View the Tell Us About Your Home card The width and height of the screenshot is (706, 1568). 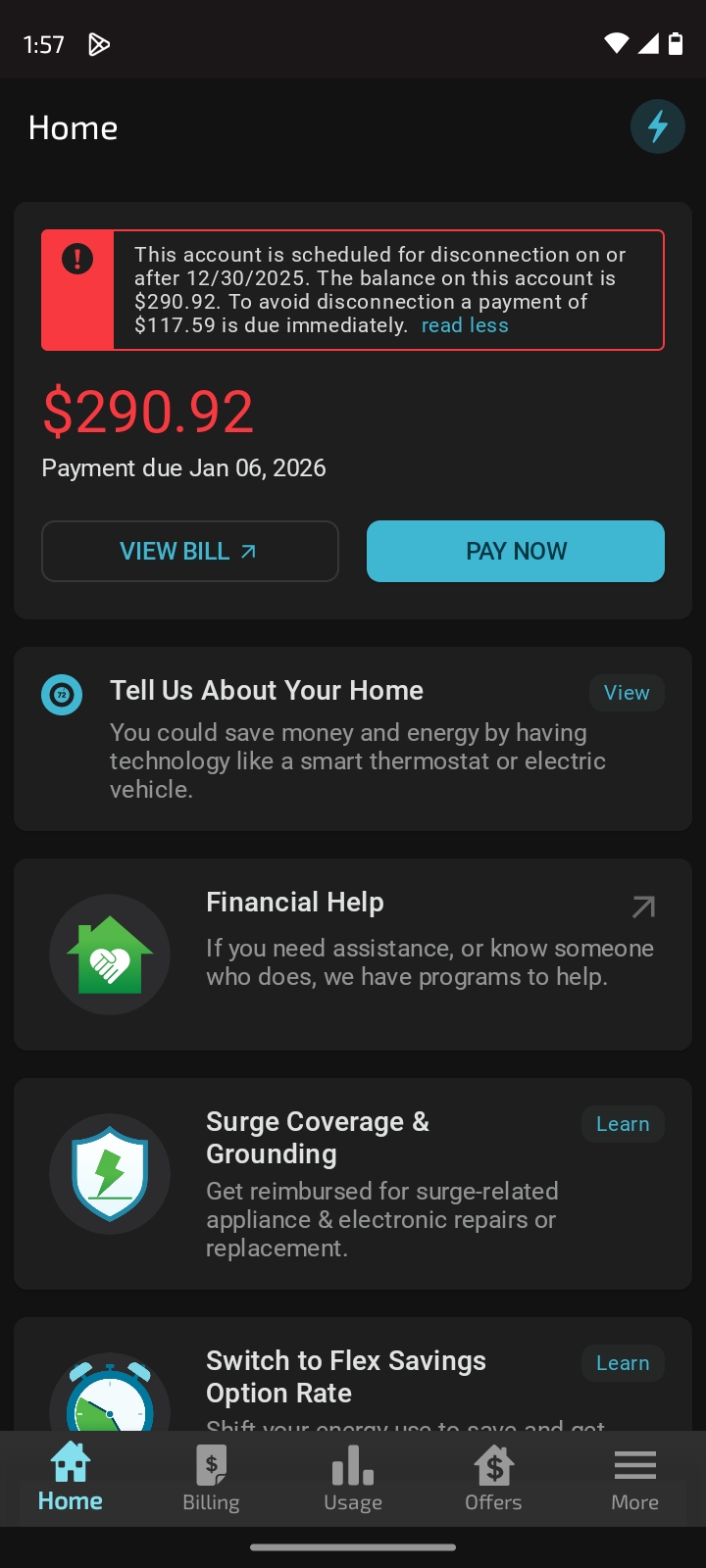pos(627,693)
